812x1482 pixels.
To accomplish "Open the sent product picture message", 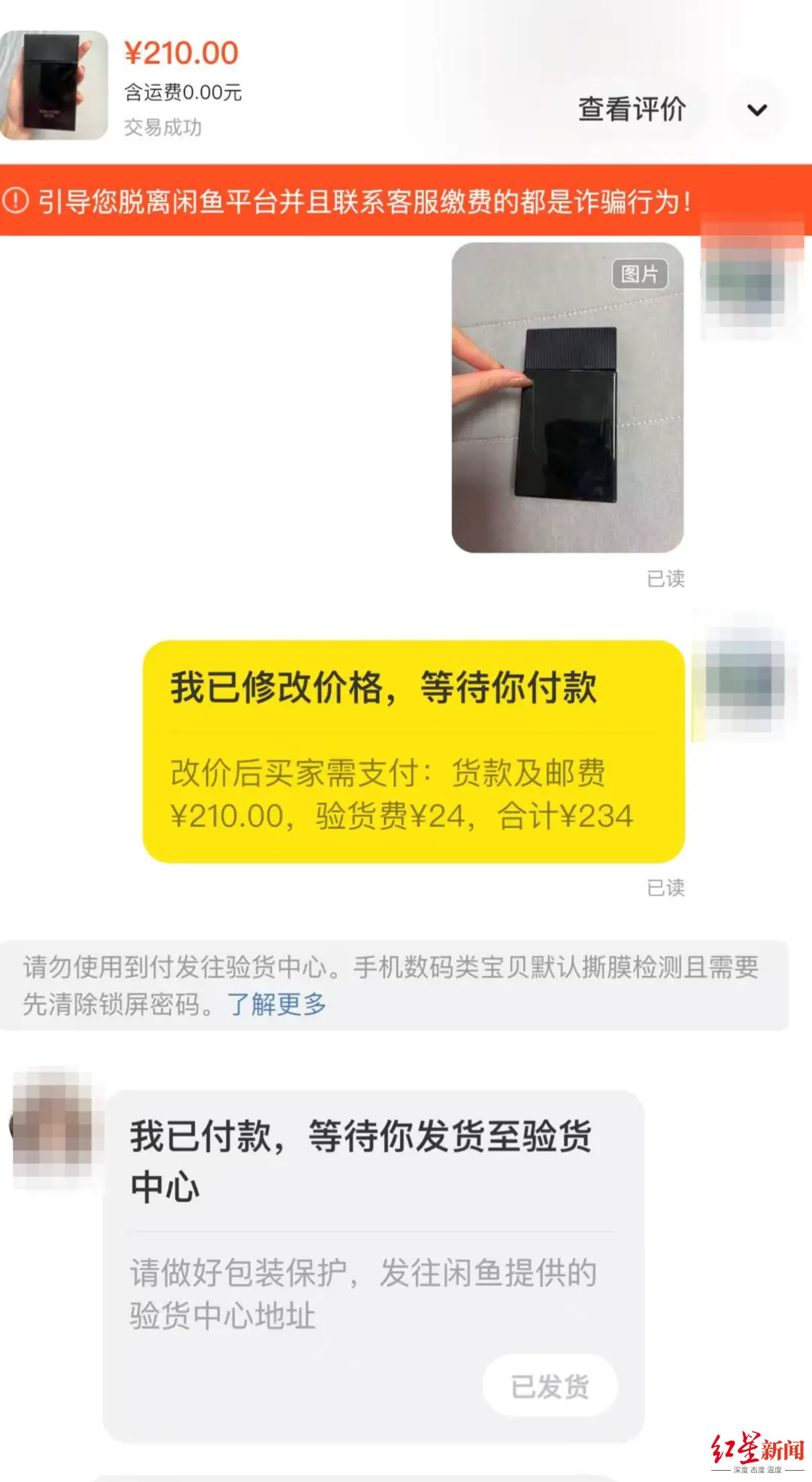I will (x=568, y=397).
